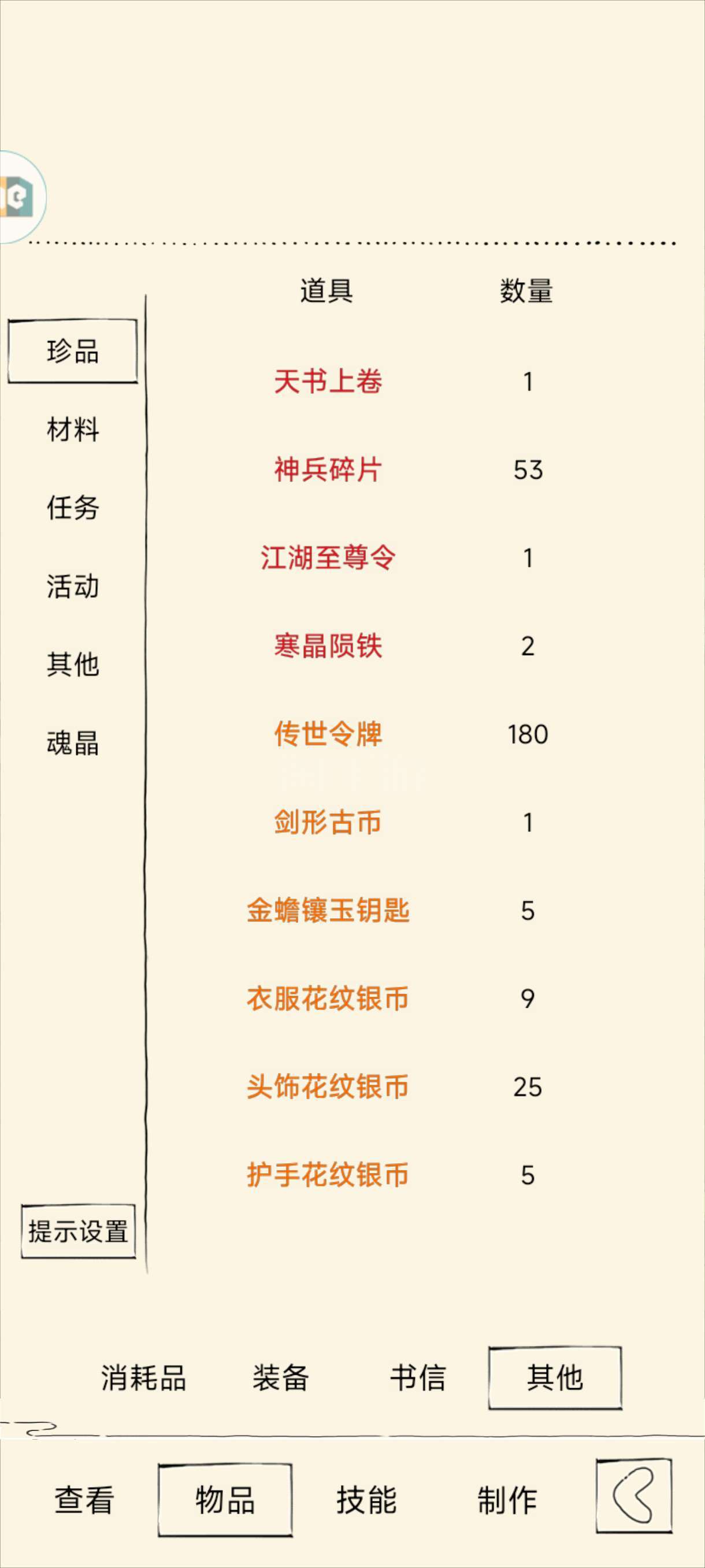Open the 活动 category
This screenshot has height=1568, width=705.
73,586
